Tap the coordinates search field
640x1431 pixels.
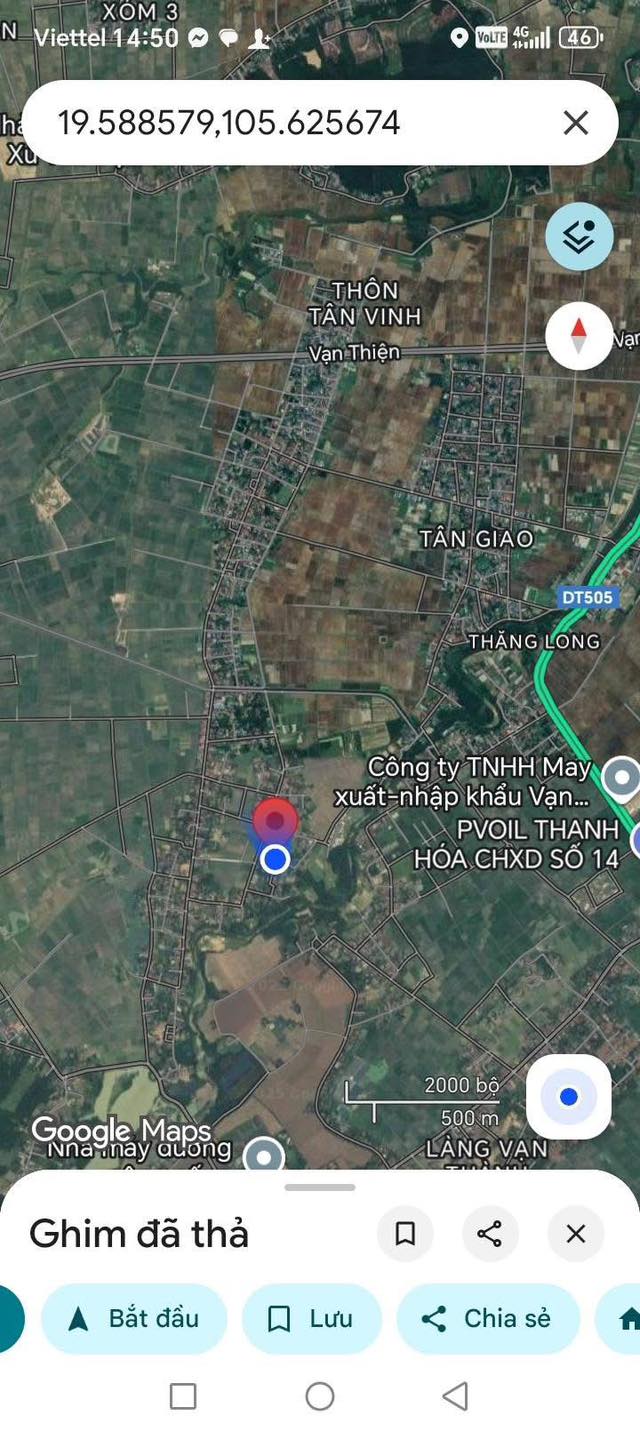(300, 123)
